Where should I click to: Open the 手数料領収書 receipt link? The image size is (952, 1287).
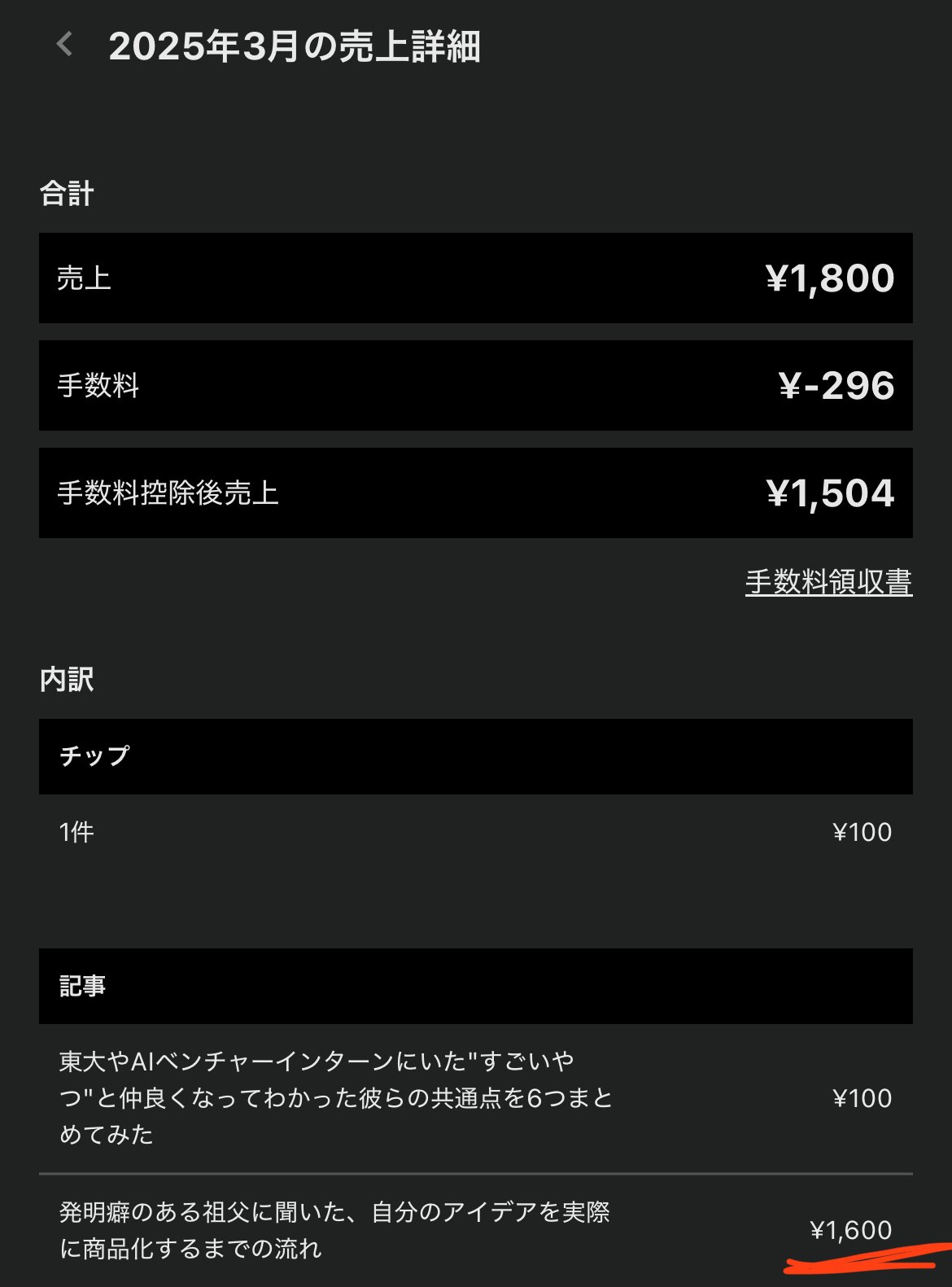pyautogui.click(x=830, y=580)
